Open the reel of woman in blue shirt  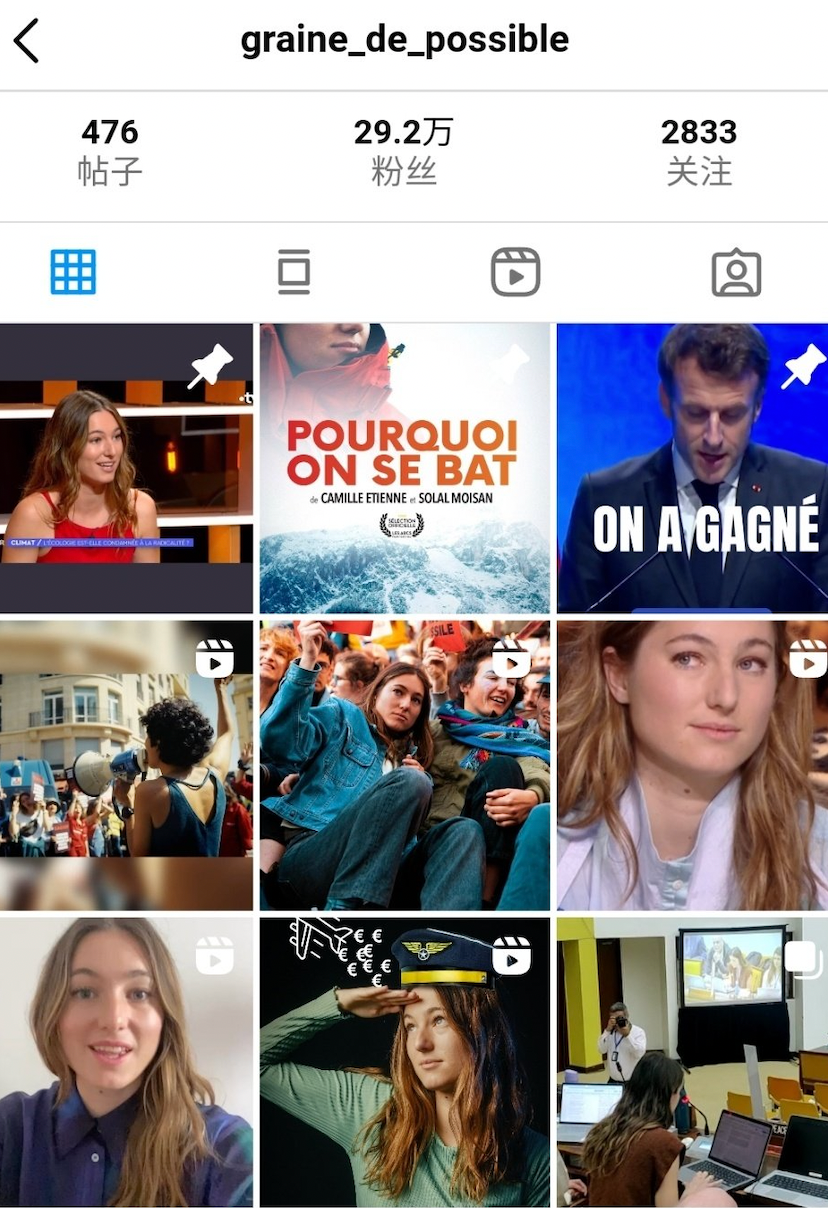pyautogui.click(x=126, y=1062)
